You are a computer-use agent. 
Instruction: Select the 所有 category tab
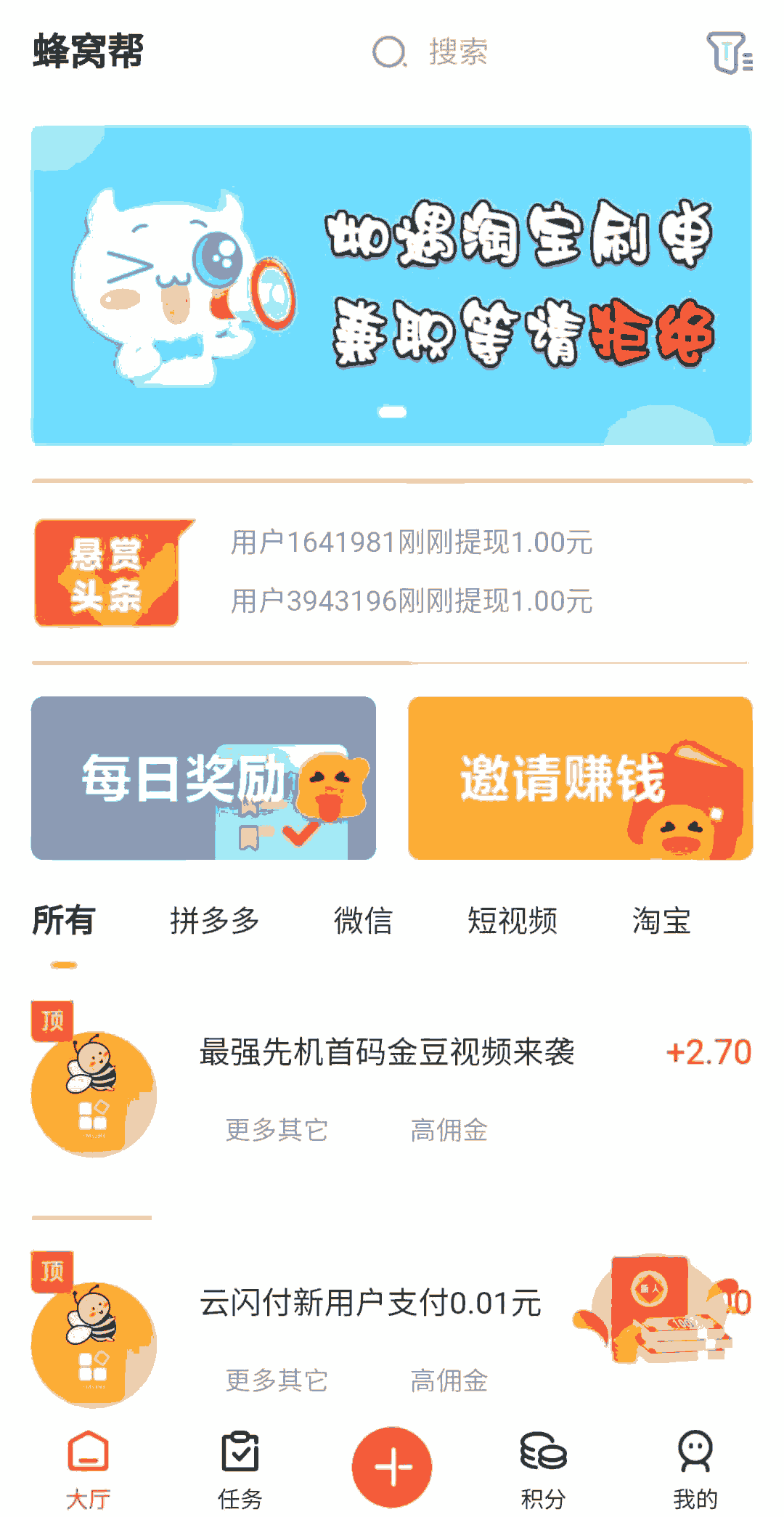(64, 921)
